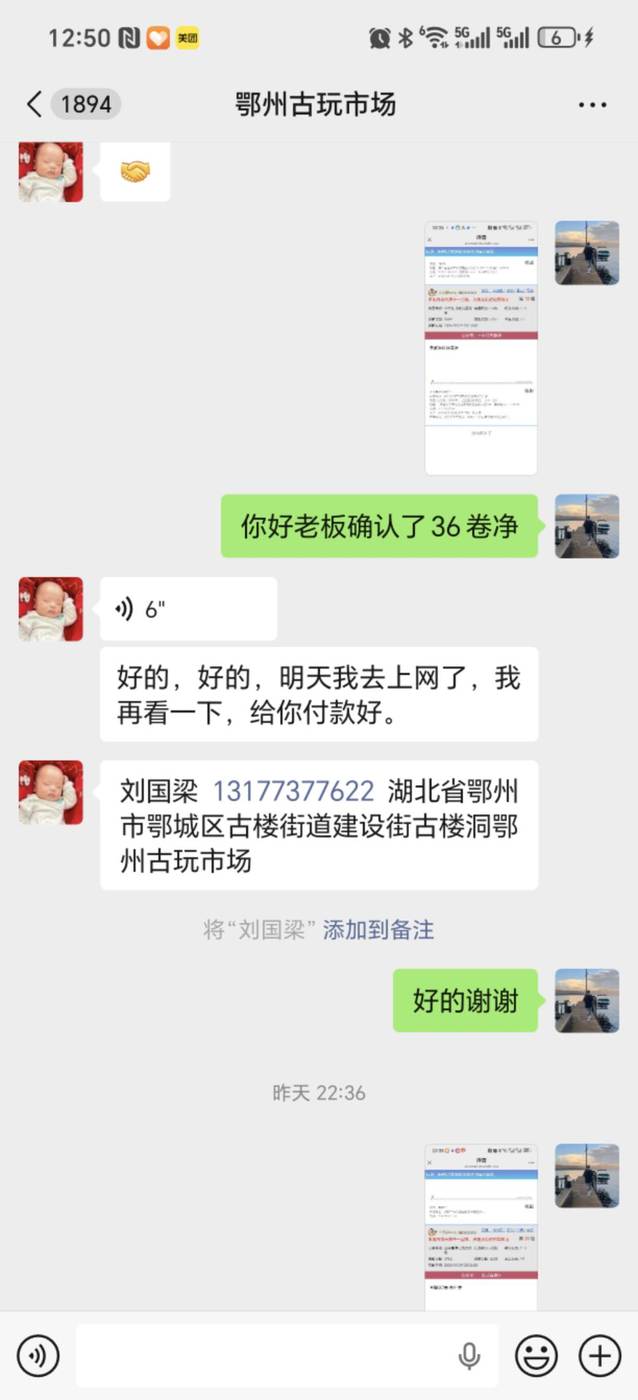The width and height of the screenshot is (638, 1400).
Task: Switch to voice input mode
Action: [x=38, y=1356]
